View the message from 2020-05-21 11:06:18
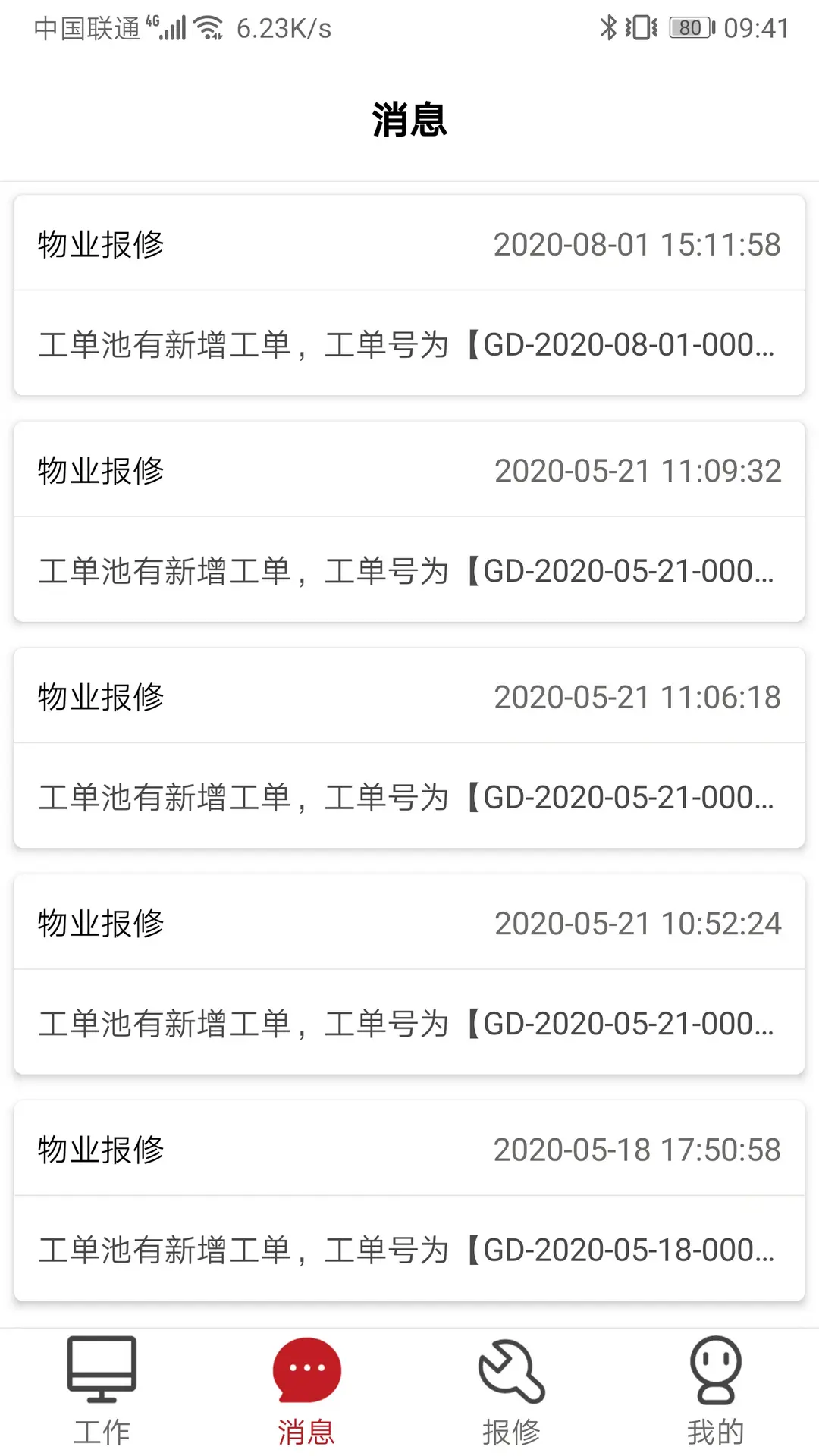The width and height of the screenshot is (819, 1456). [409, 748]
